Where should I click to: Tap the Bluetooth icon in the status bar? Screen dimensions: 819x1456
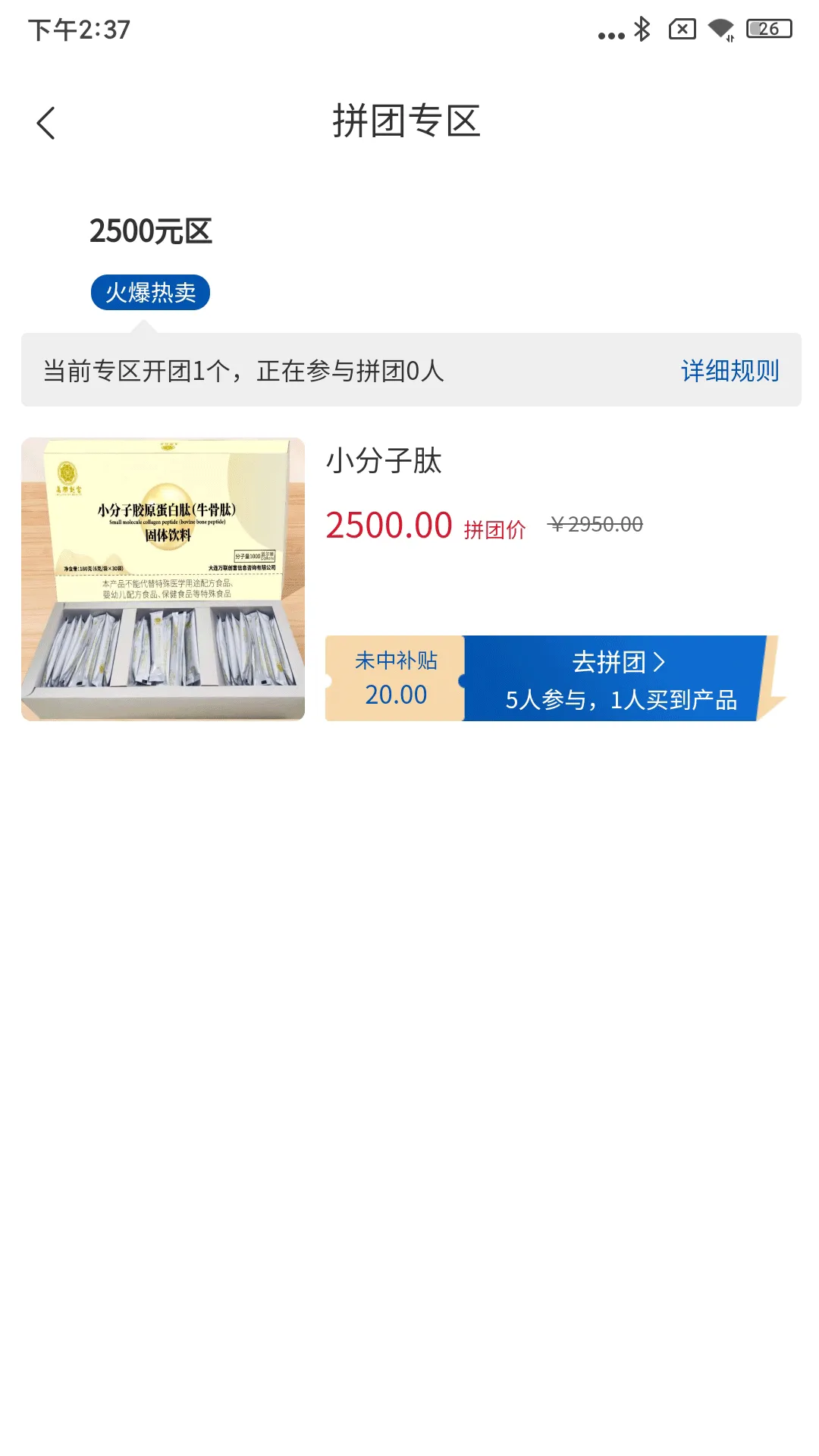click(641, 30)
